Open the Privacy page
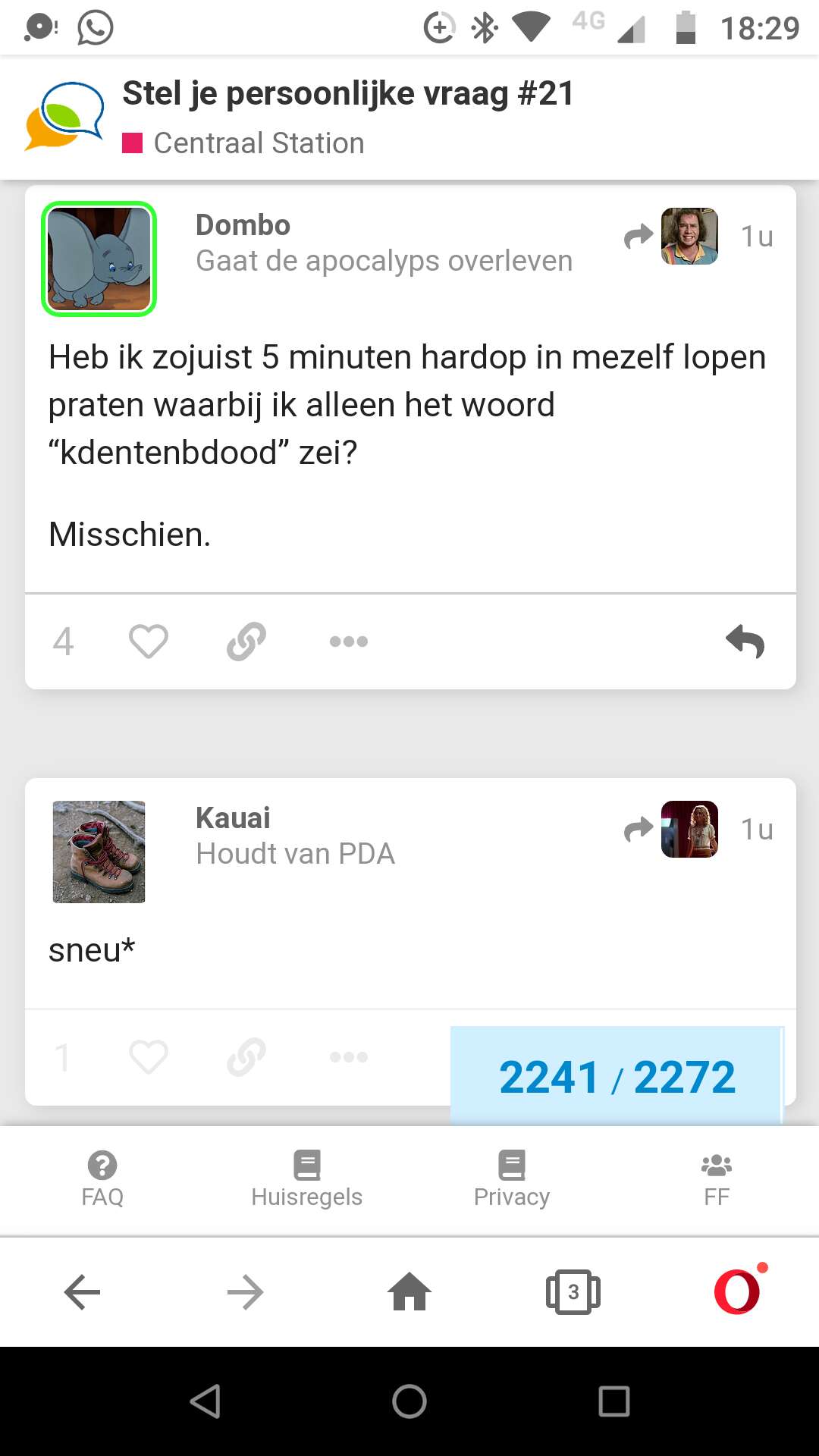The width and height of the screenshot is (819, 1456). coord(512,1179)
